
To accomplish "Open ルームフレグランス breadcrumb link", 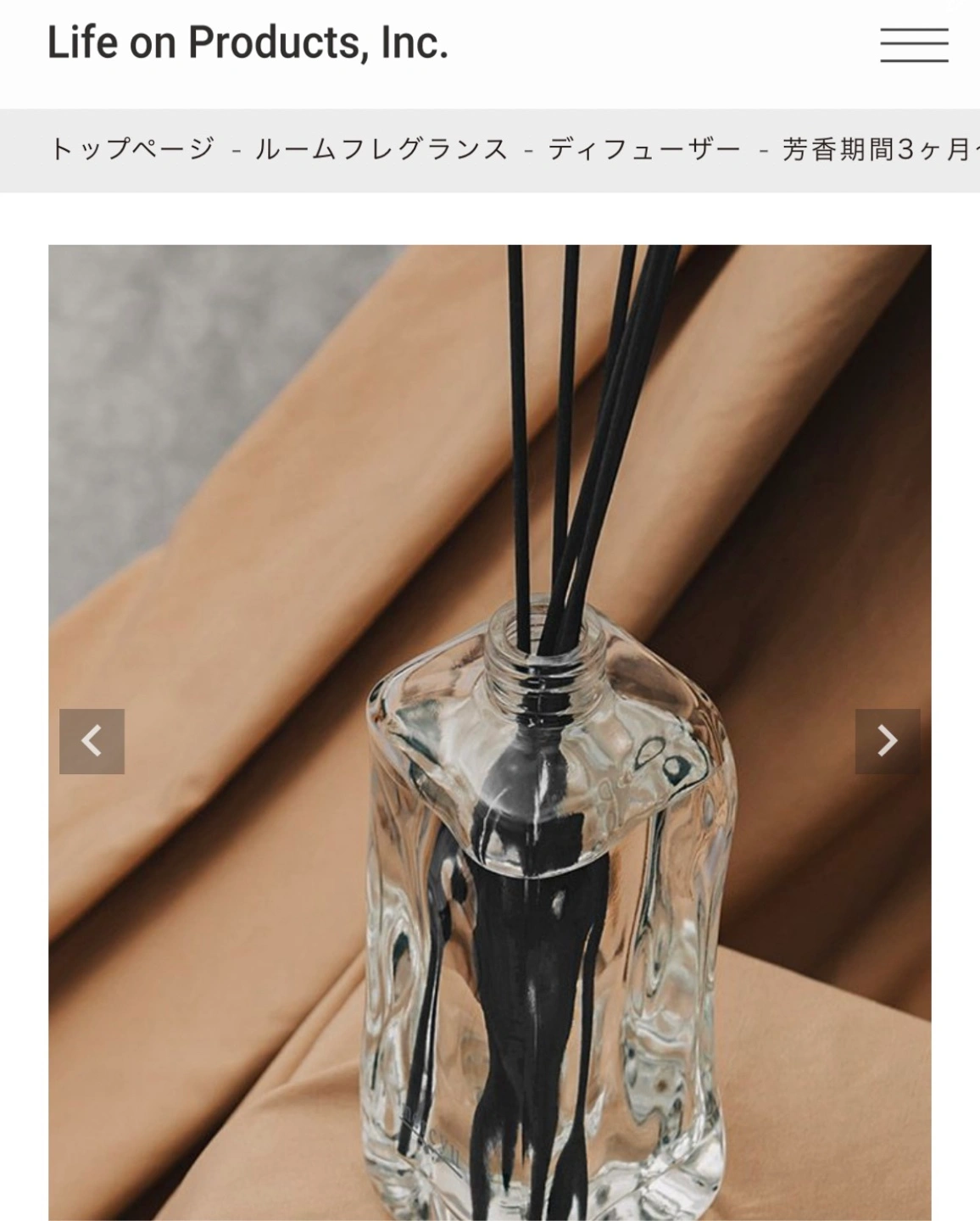I will click(x=381, y=150).
